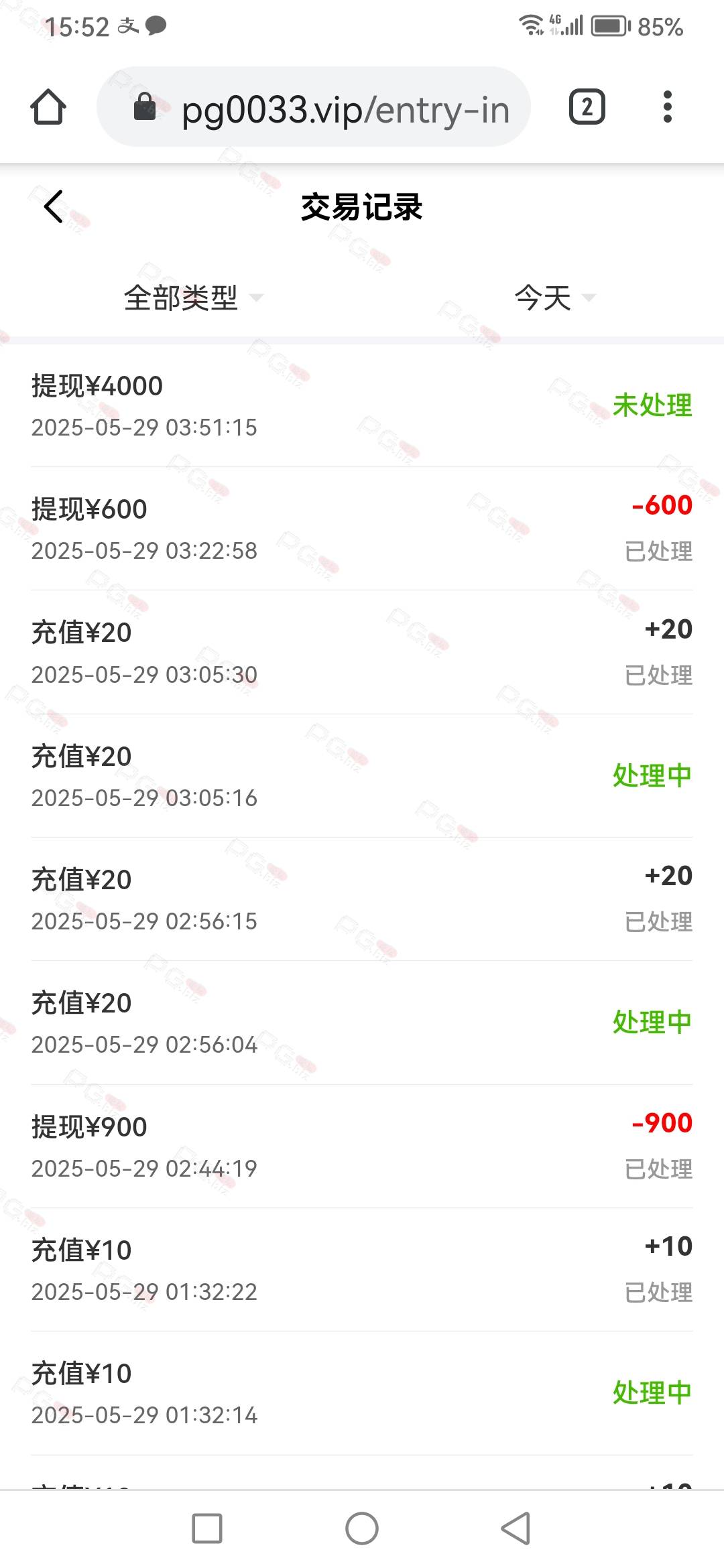Open the 提现¥900 record
This screenshot has width=724, height=1568.
[x=362, y=1147]
